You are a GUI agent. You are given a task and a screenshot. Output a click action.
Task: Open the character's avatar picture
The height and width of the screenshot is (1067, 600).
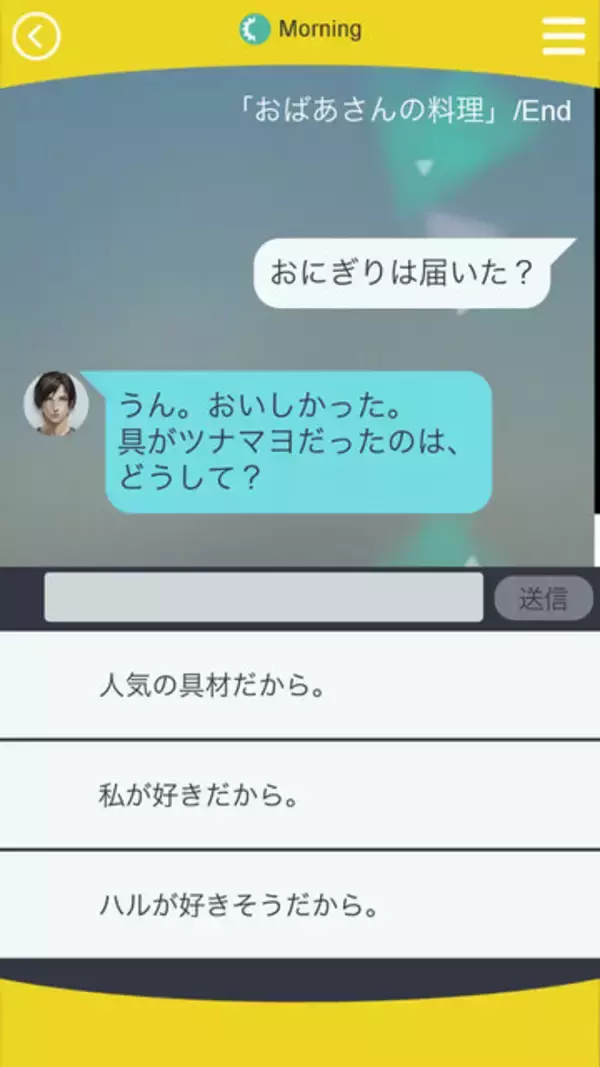56,403
